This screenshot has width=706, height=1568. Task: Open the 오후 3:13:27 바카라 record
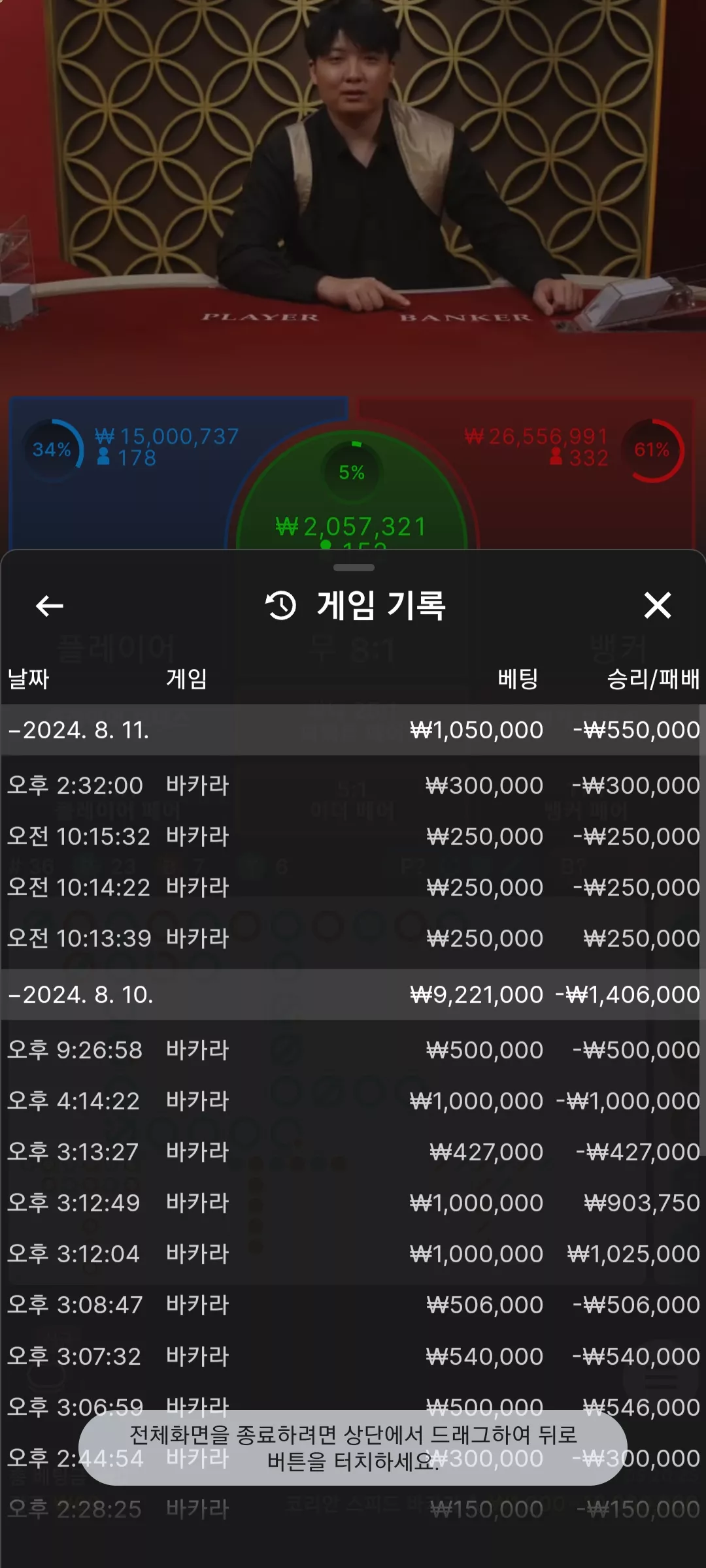(x=353, y=1151)
